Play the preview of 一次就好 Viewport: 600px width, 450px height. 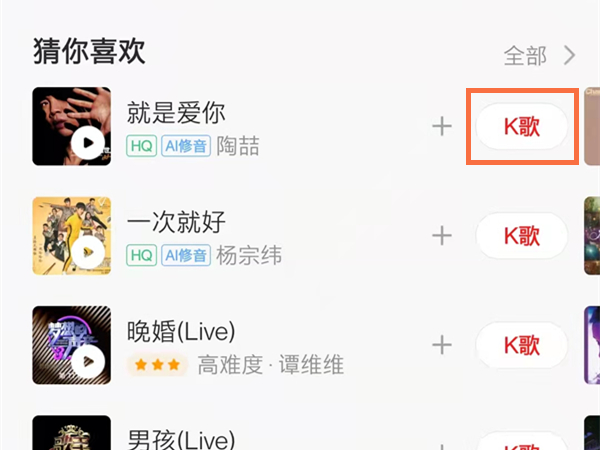click(89, 254)
